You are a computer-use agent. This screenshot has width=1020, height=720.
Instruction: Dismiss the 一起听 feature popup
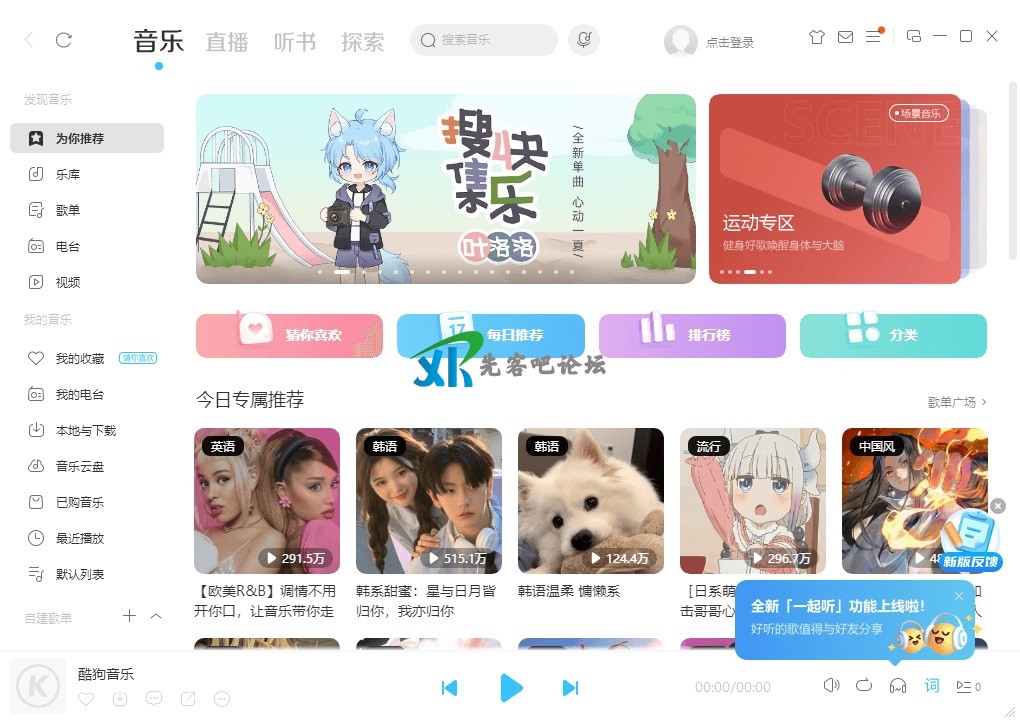(959, 596)
